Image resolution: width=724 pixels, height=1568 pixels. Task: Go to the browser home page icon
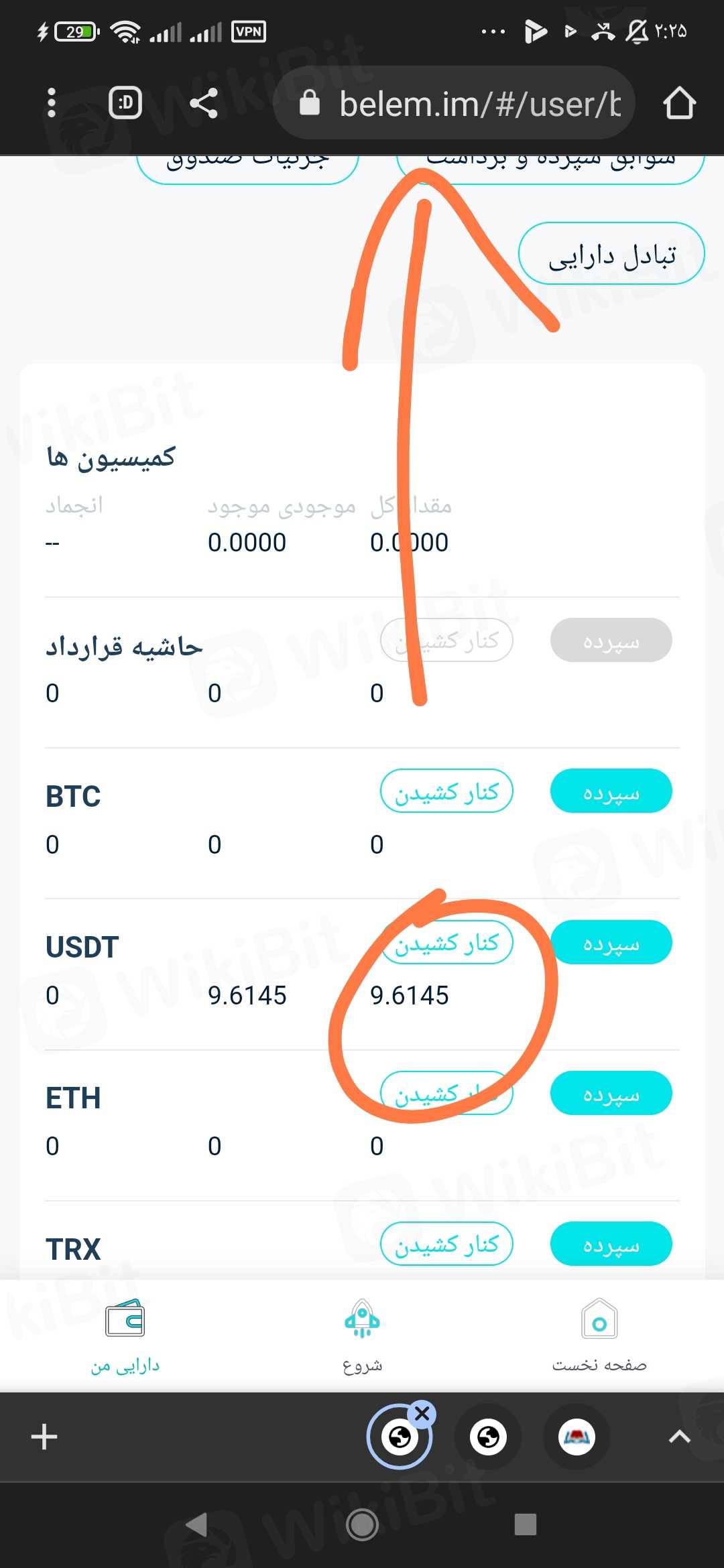(679, 103)
